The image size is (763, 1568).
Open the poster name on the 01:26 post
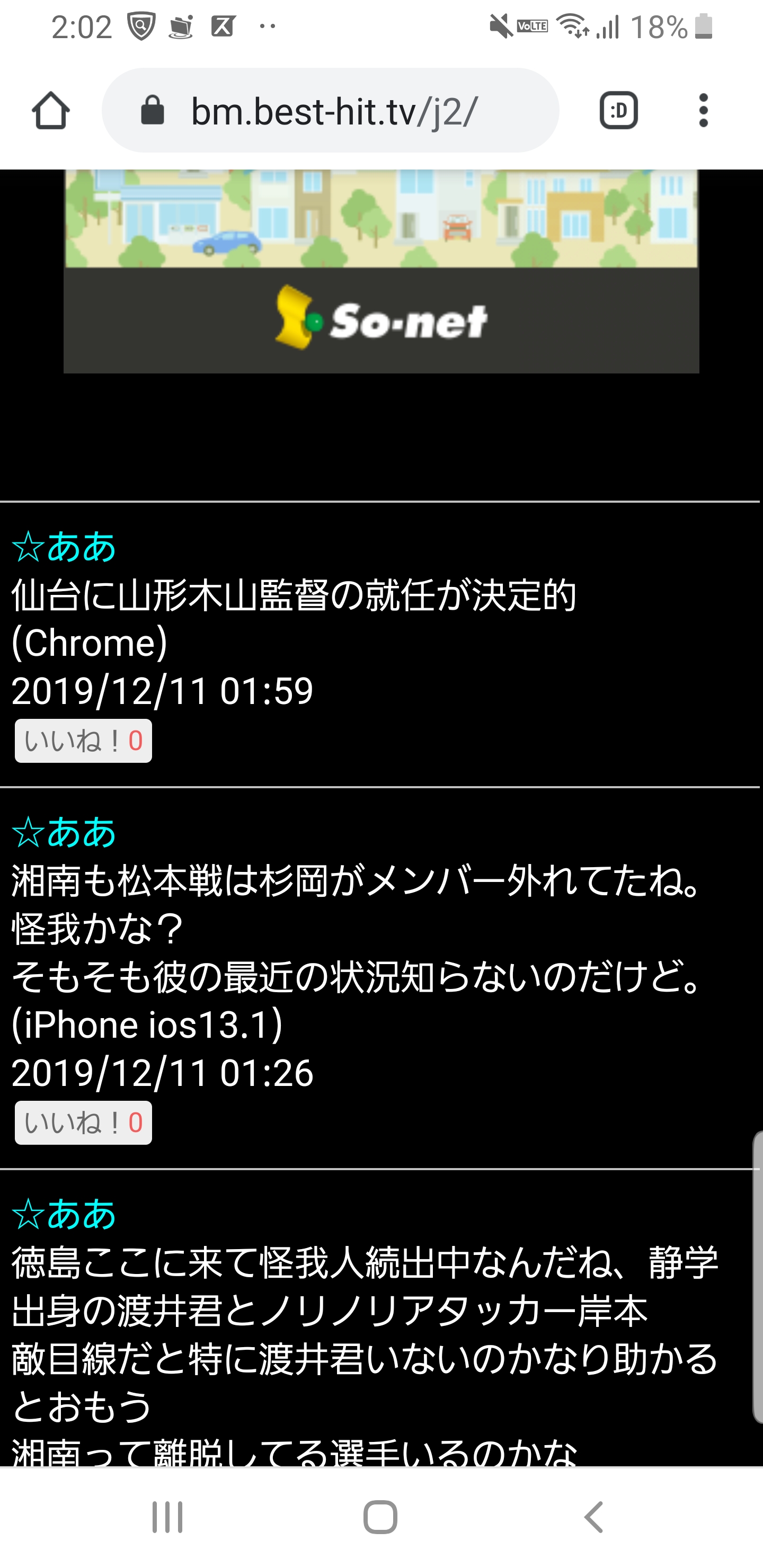pyautogui.click(x=64, y=832)
